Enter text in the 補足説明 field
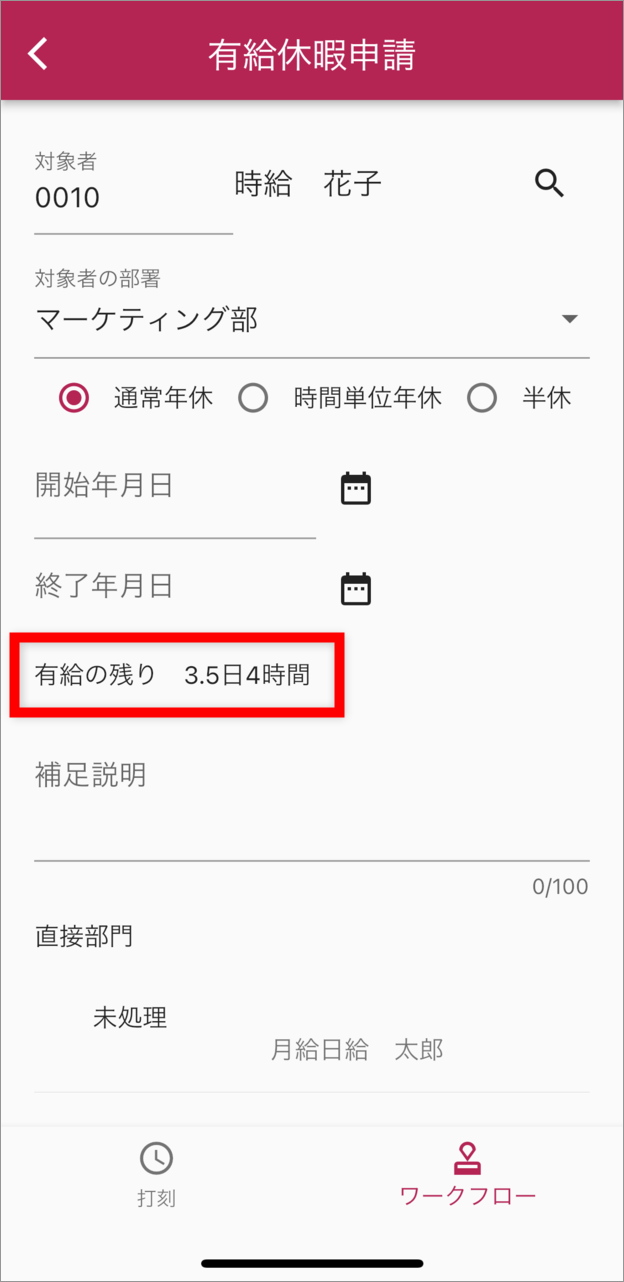 tap(310, 820)
